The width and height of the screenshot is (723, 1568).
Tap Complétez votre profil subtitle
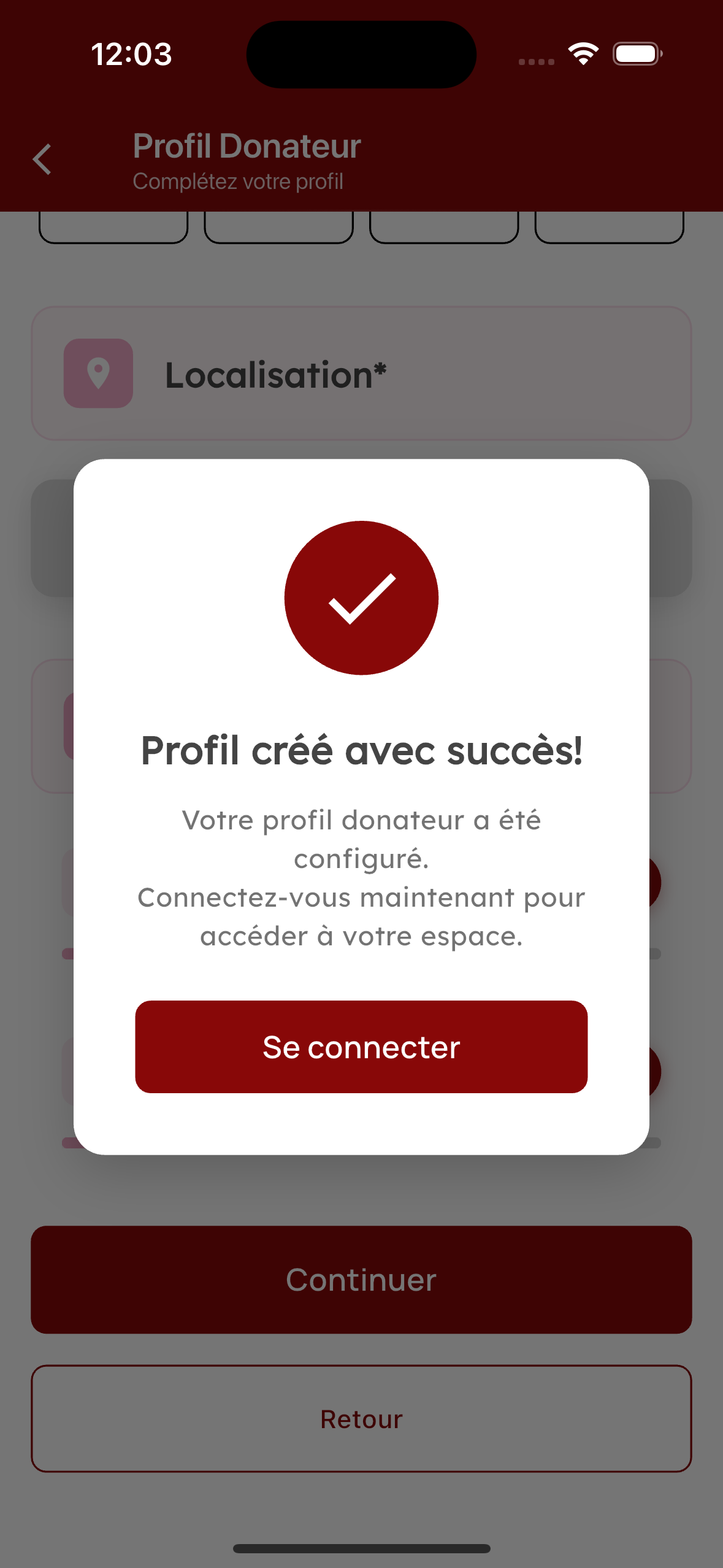coord(238,181)
